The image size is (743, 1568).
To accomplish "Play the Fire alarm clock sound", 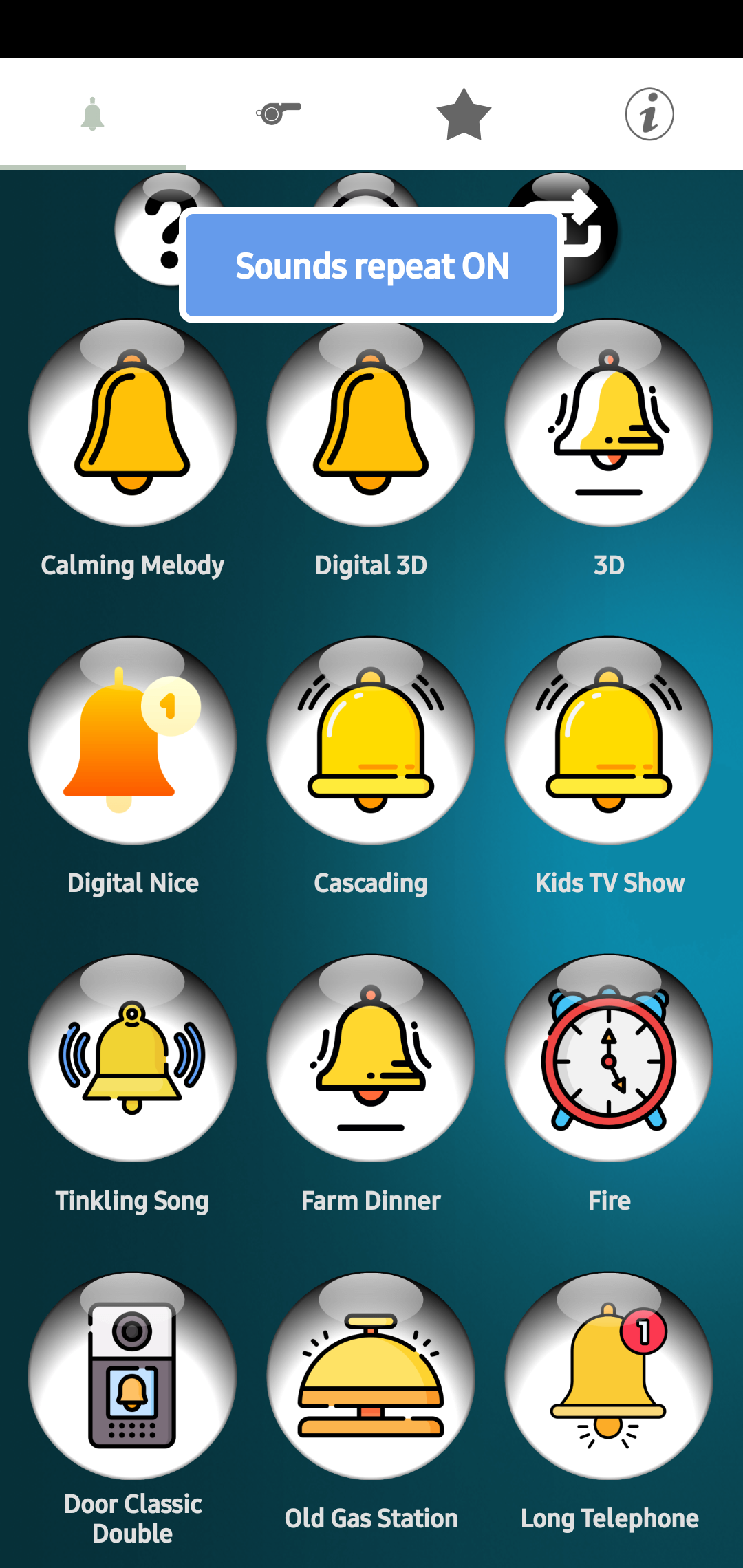I will (x=609, y=1058).
